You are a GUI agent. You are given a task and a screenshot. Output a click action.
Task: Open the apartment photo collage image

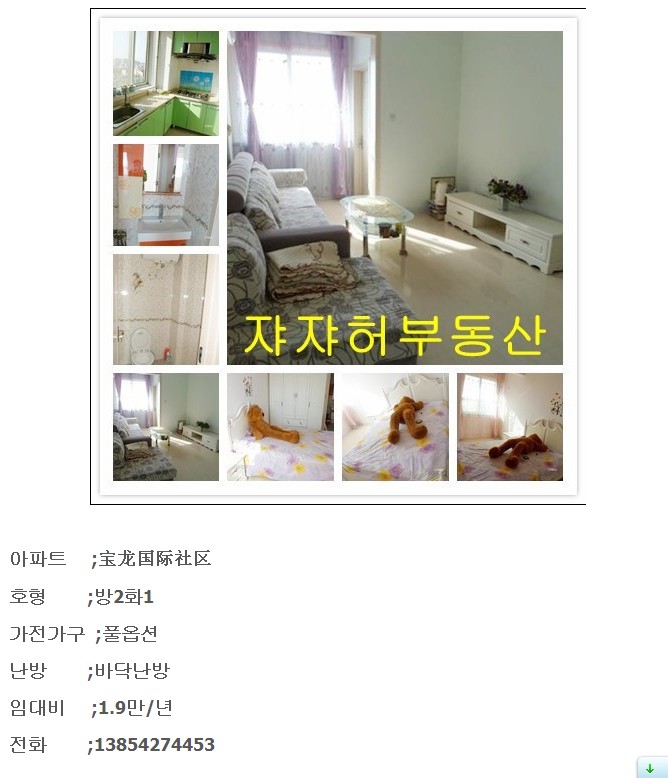point(338,256)
